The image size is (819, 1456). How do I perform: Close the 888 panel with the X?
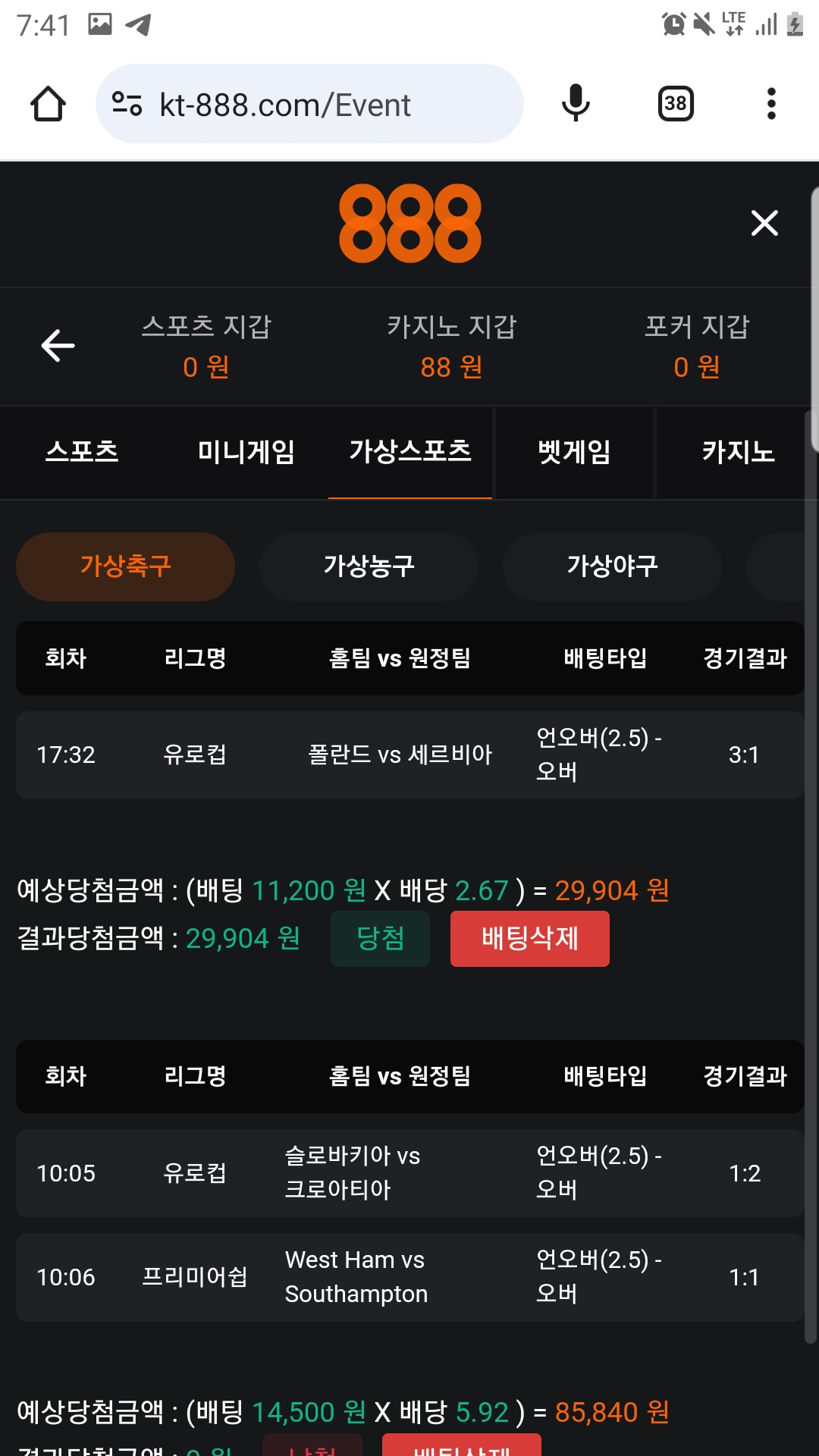point(764,223)
